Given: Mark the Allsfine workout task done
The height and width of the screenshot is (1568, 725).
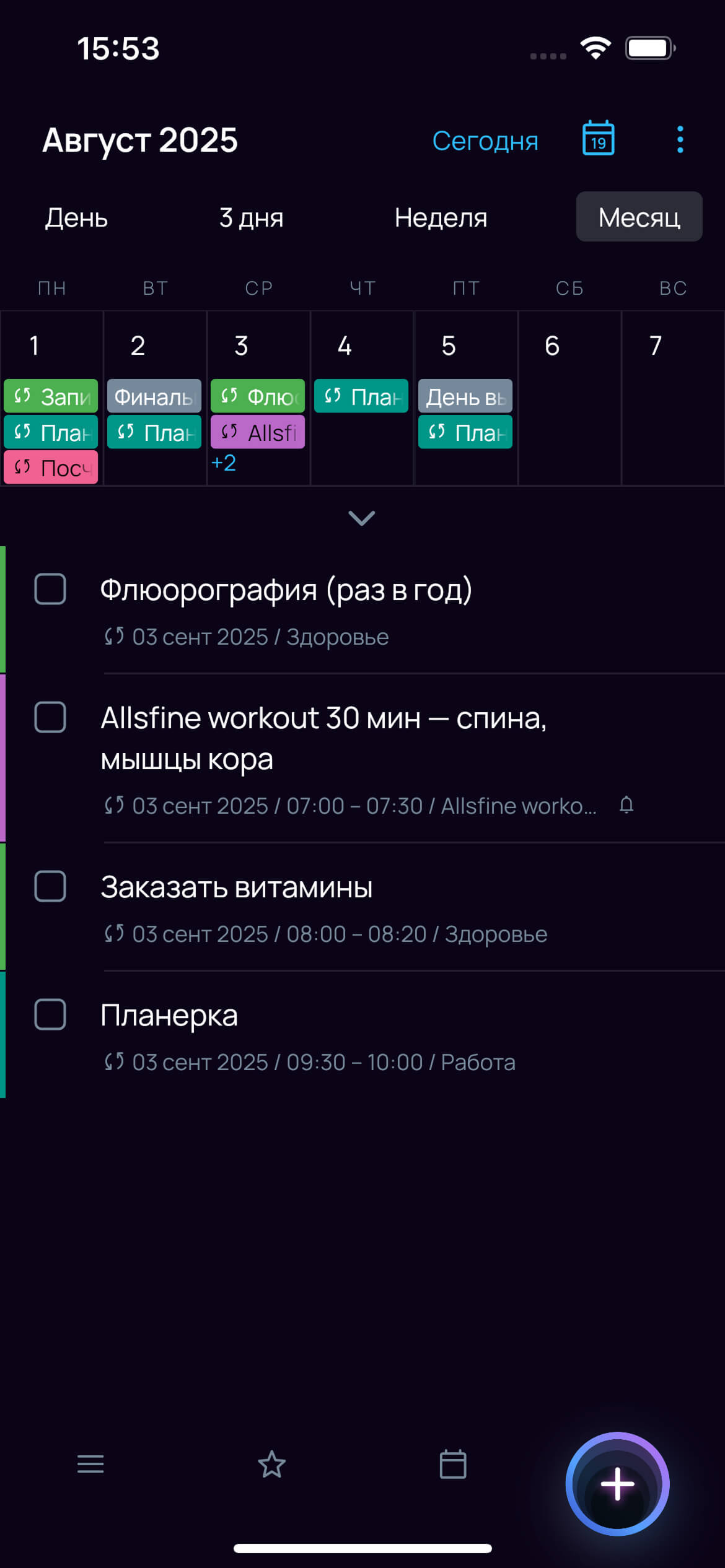Looking at the screenshot, I should (50, 717).
